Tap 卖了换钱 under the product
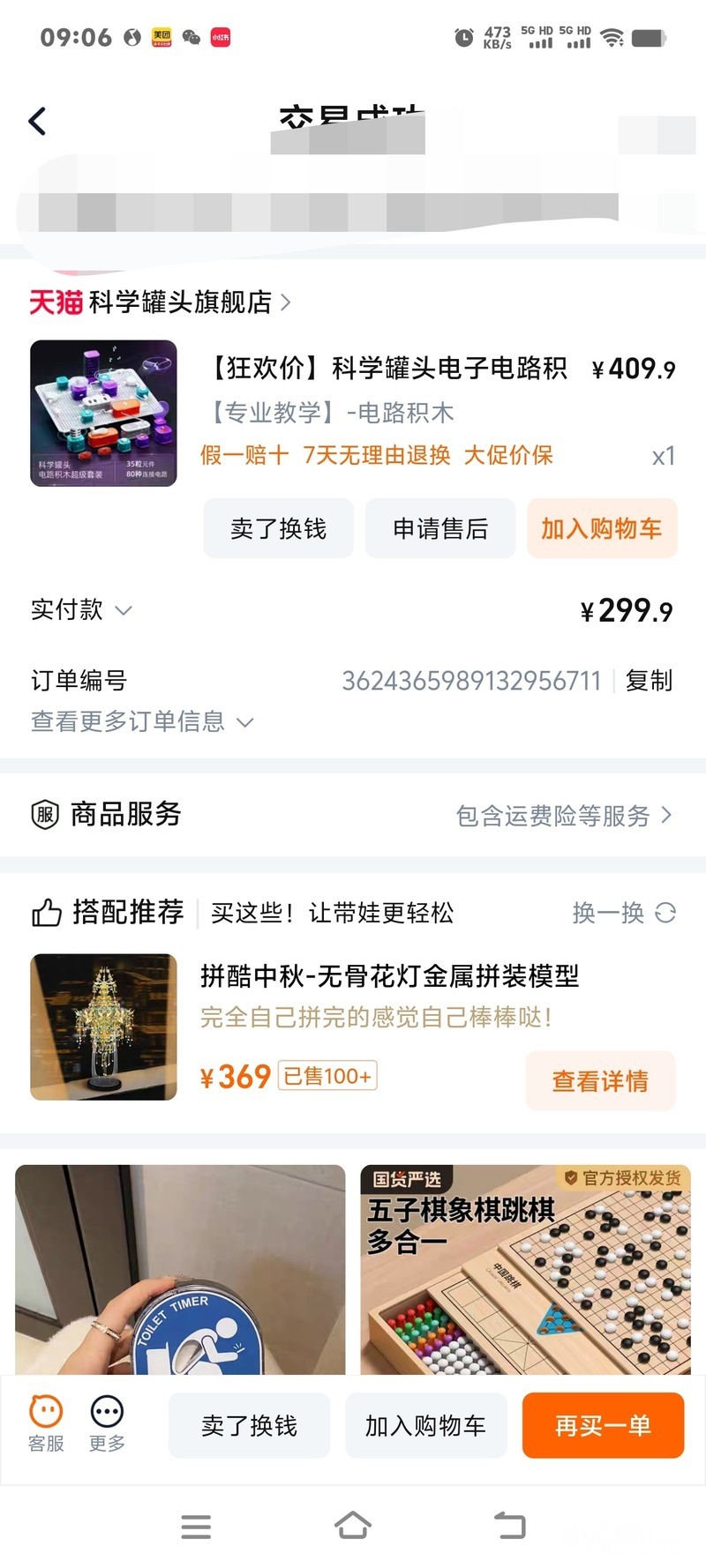Image resolution: width=706 pixels, height=1568 pixels. pos(278,528)
